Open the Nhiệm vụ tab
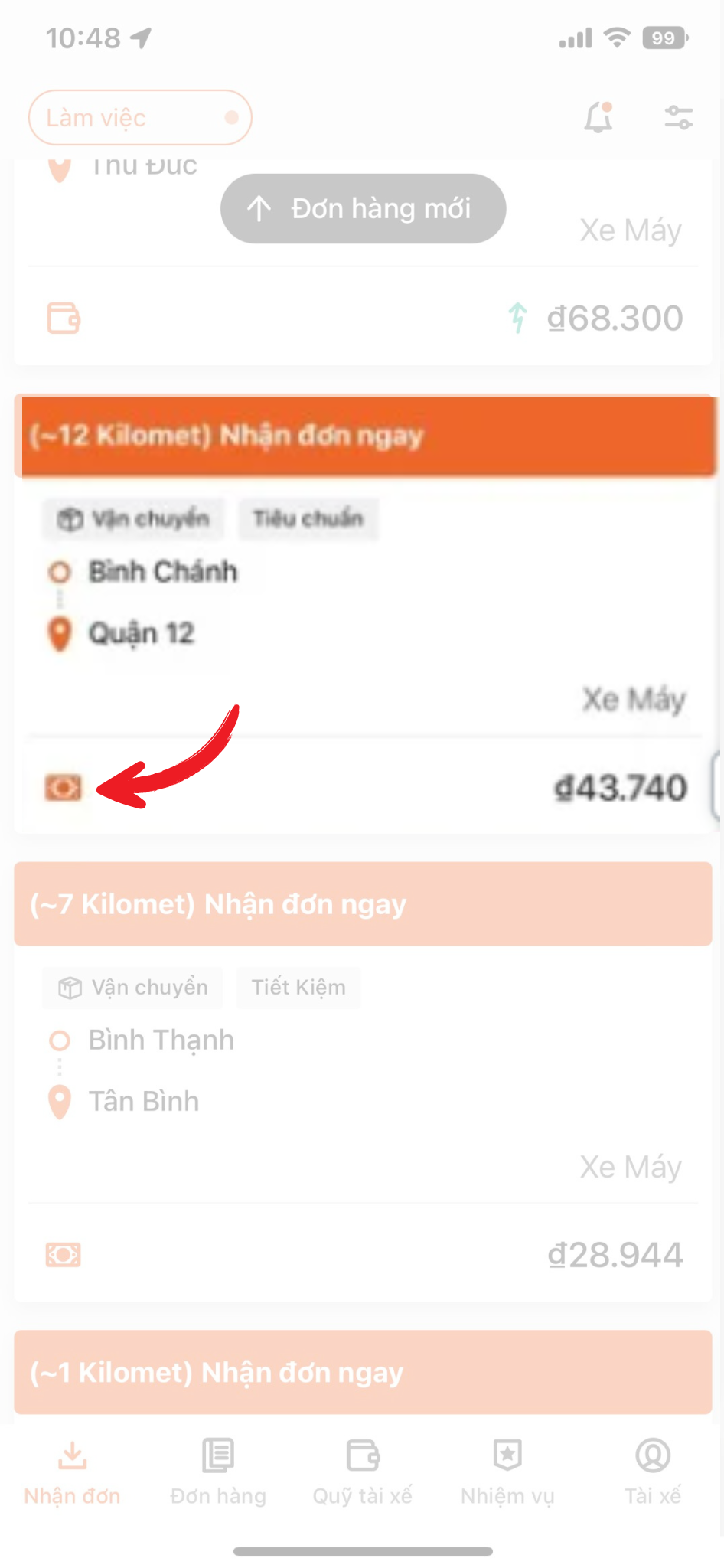Screen dimensions: 724x1568 (x=507, y=1474)
